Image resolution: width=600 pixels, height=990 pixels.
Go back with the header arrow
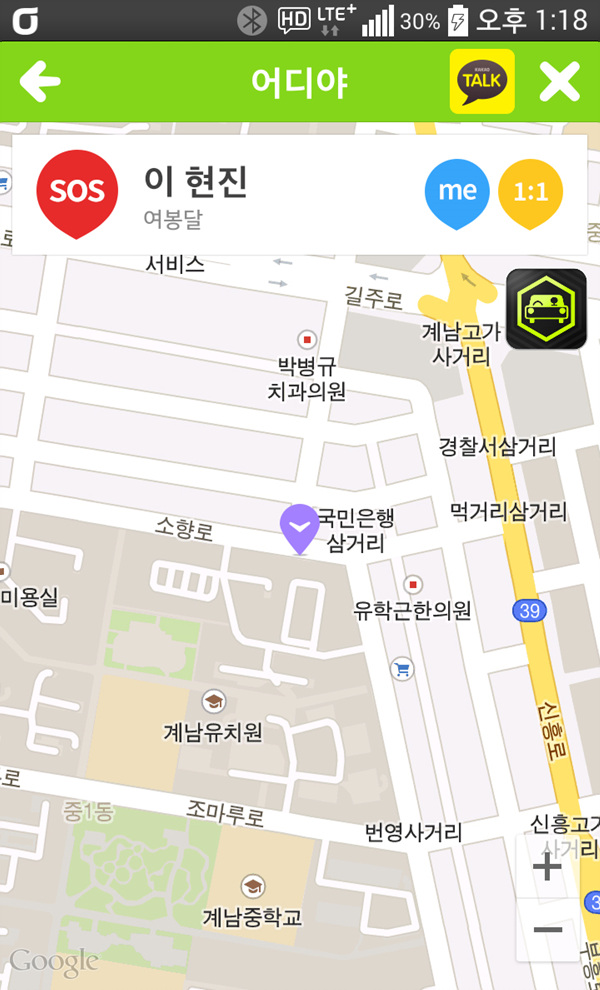point(40,81)
